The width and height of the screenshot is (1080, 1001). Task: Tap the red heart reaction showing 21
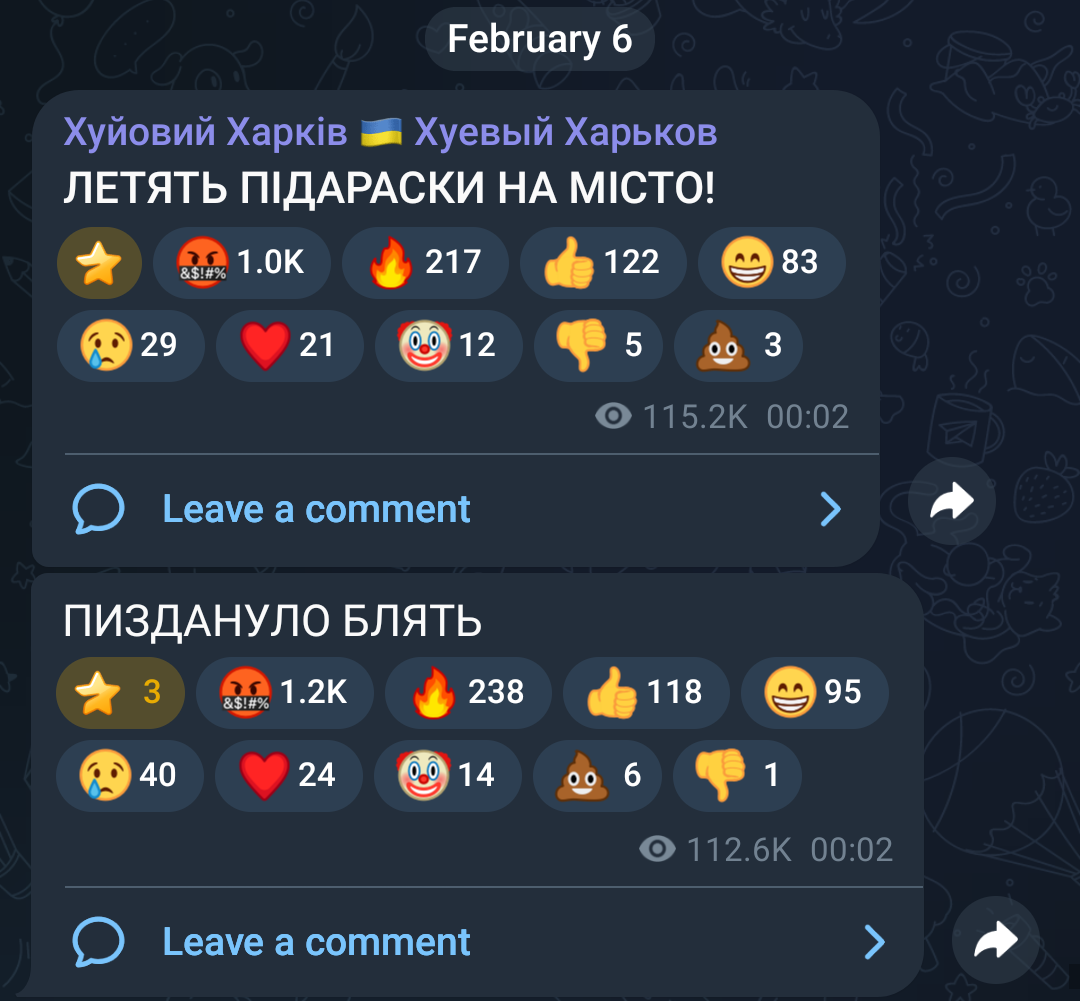(x=288, y=346)
